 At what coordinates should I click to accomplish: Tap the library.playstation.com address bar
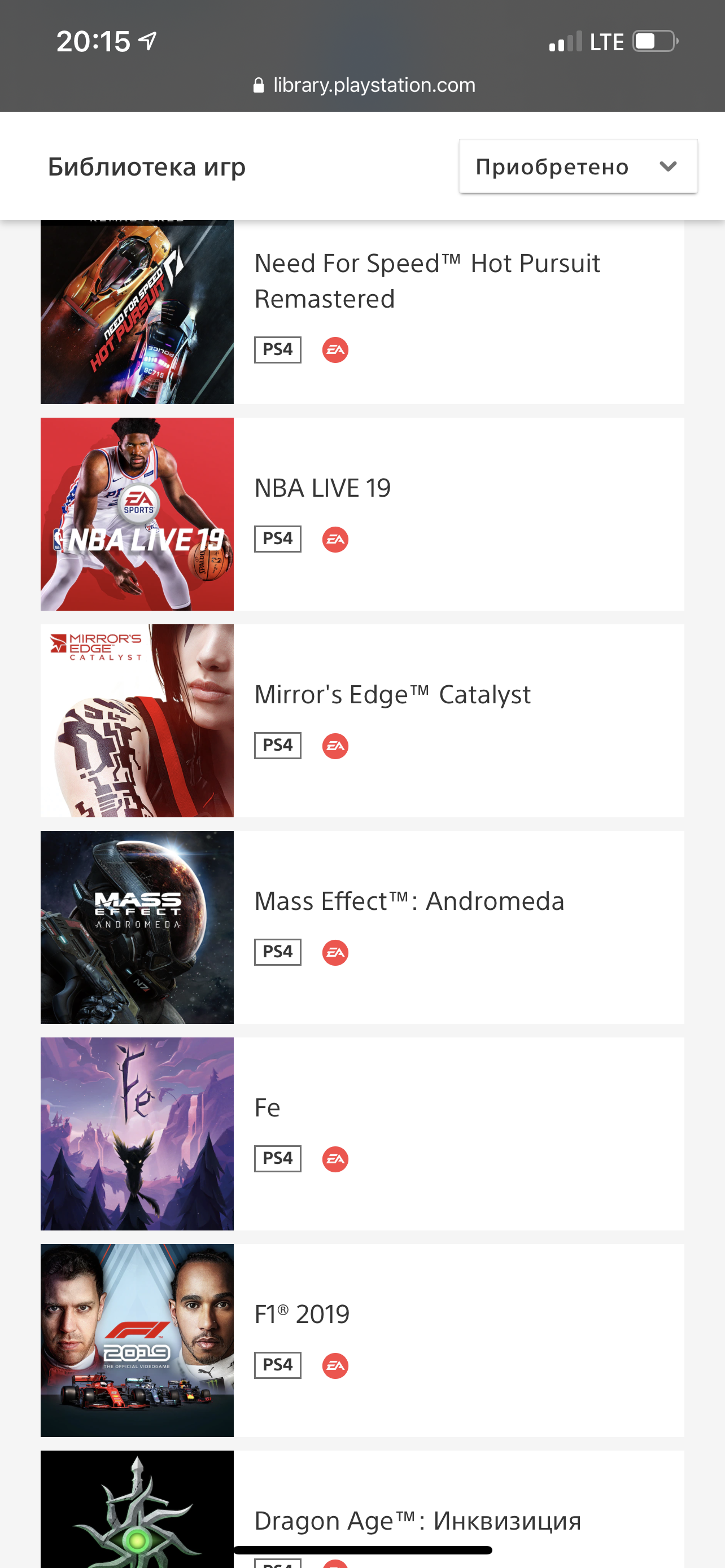(364, 85)
